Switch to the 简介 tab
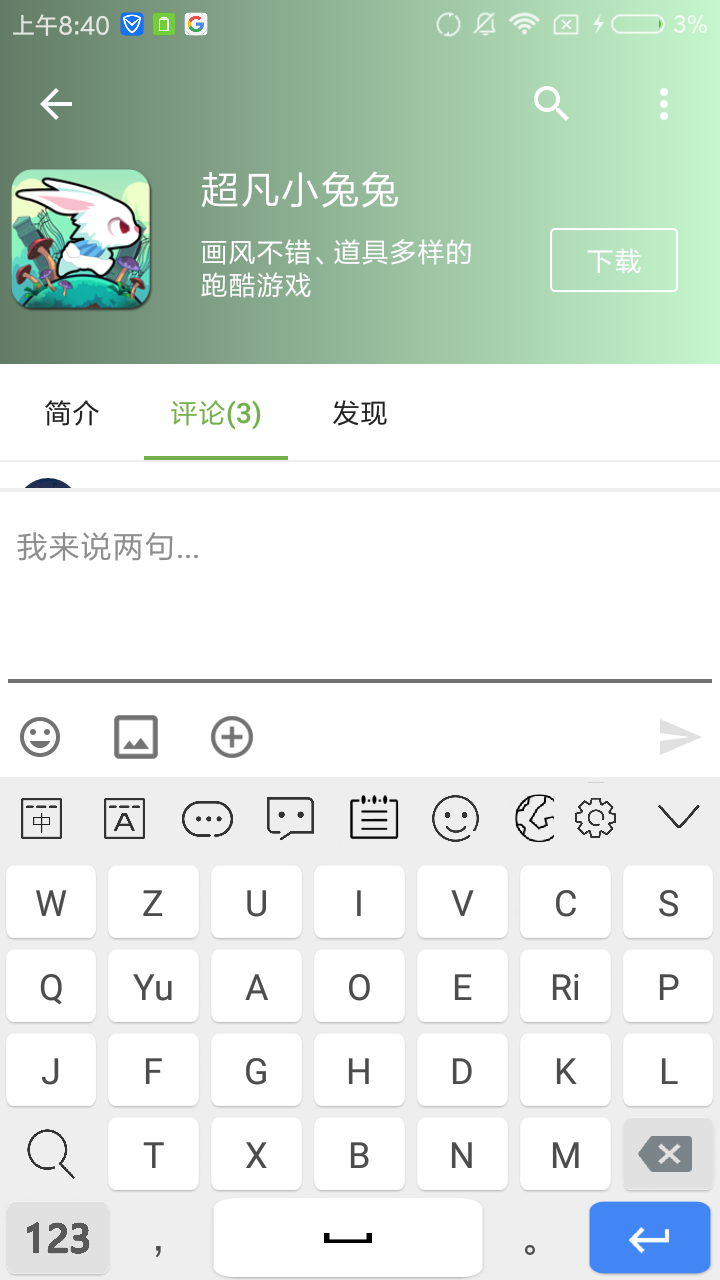Screen dimensions: 720x1280 tap(70, 413)
